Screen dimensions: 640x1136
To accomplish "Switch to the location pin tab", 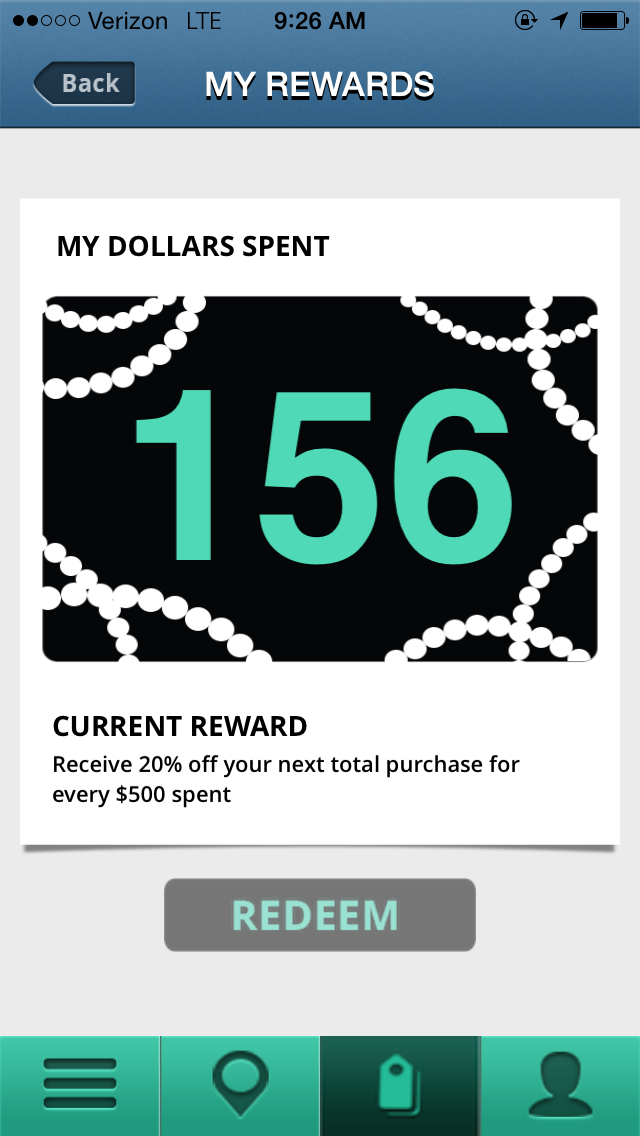I will [x=240, y=1086].
